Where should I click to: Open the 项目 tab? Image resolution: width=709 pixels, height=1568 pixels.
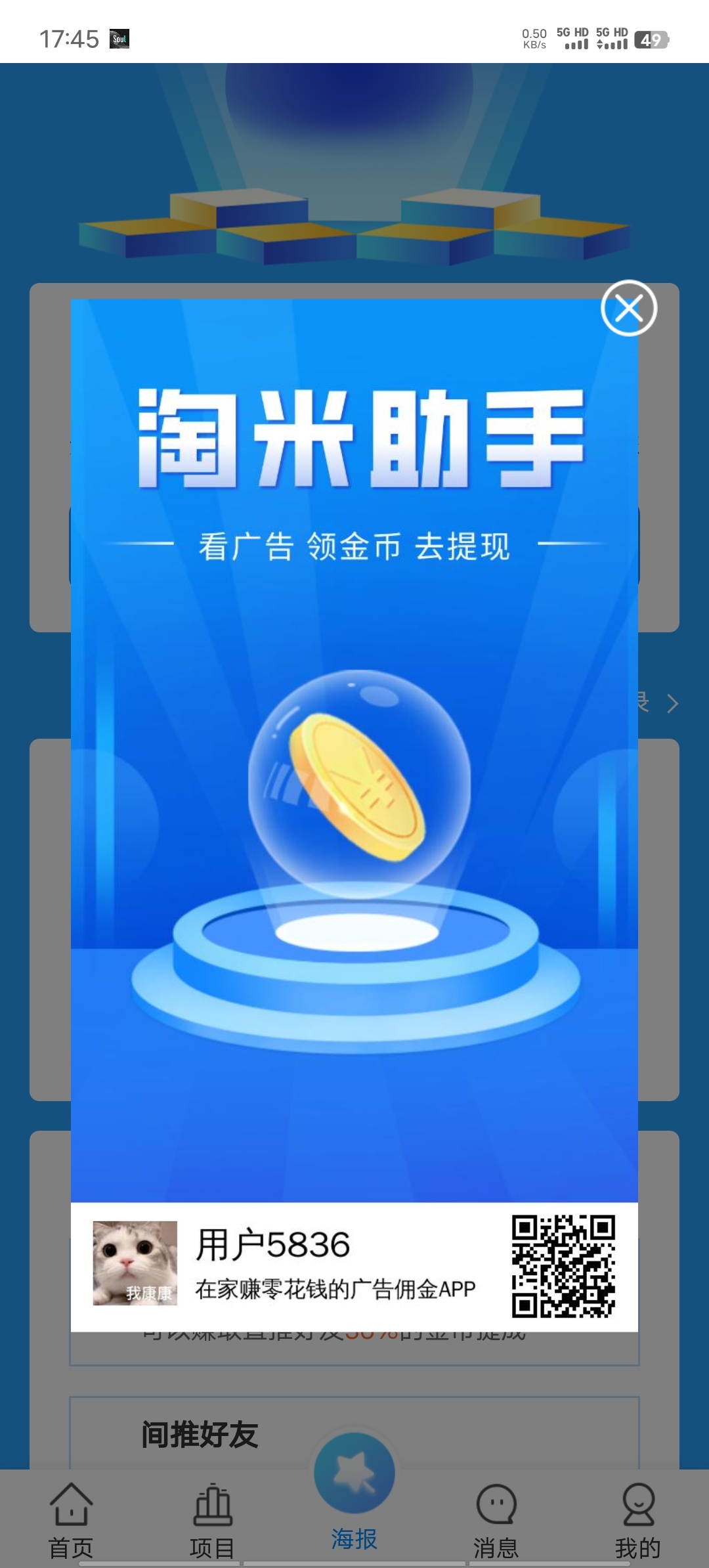tap(212, 1519)
